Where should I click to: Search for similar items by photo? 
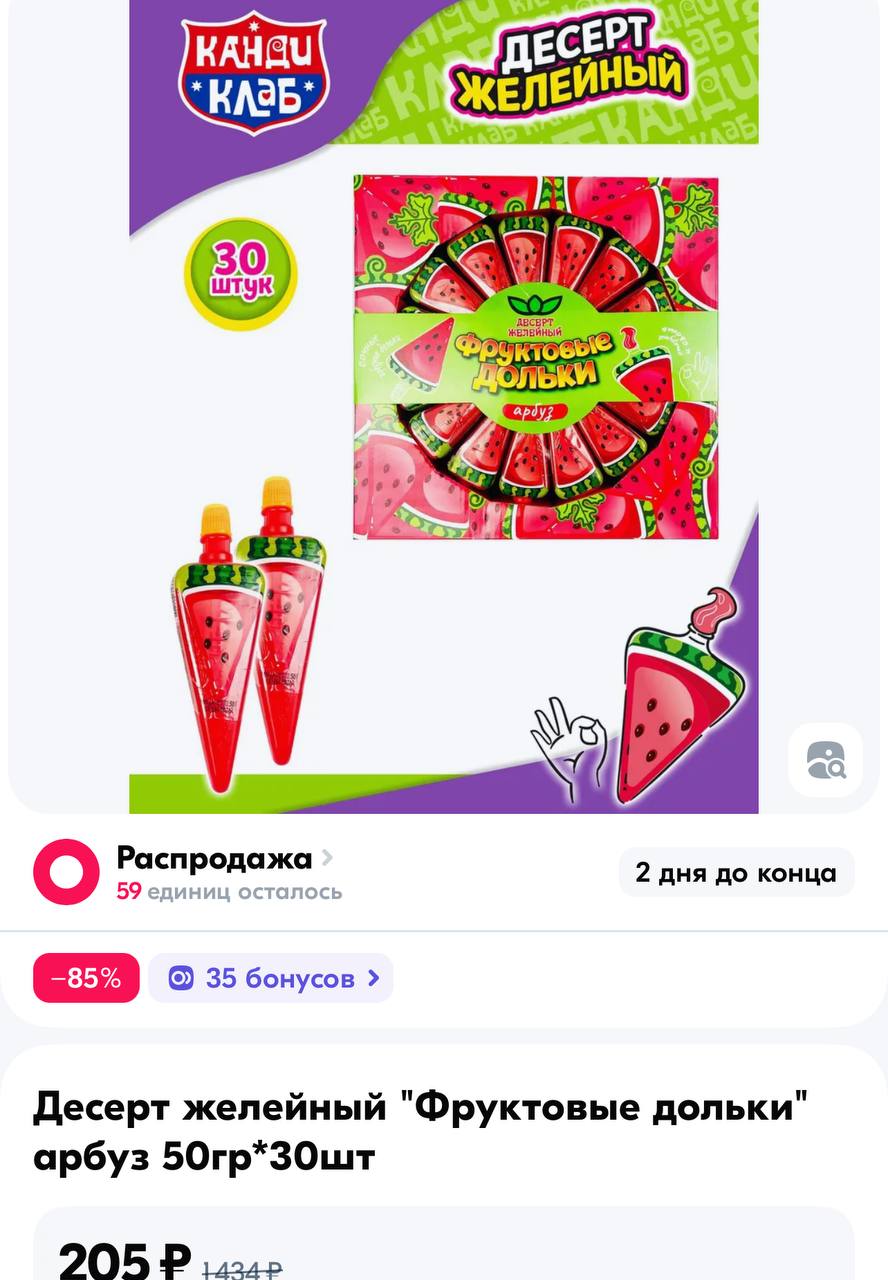click(x=825, y=760)
